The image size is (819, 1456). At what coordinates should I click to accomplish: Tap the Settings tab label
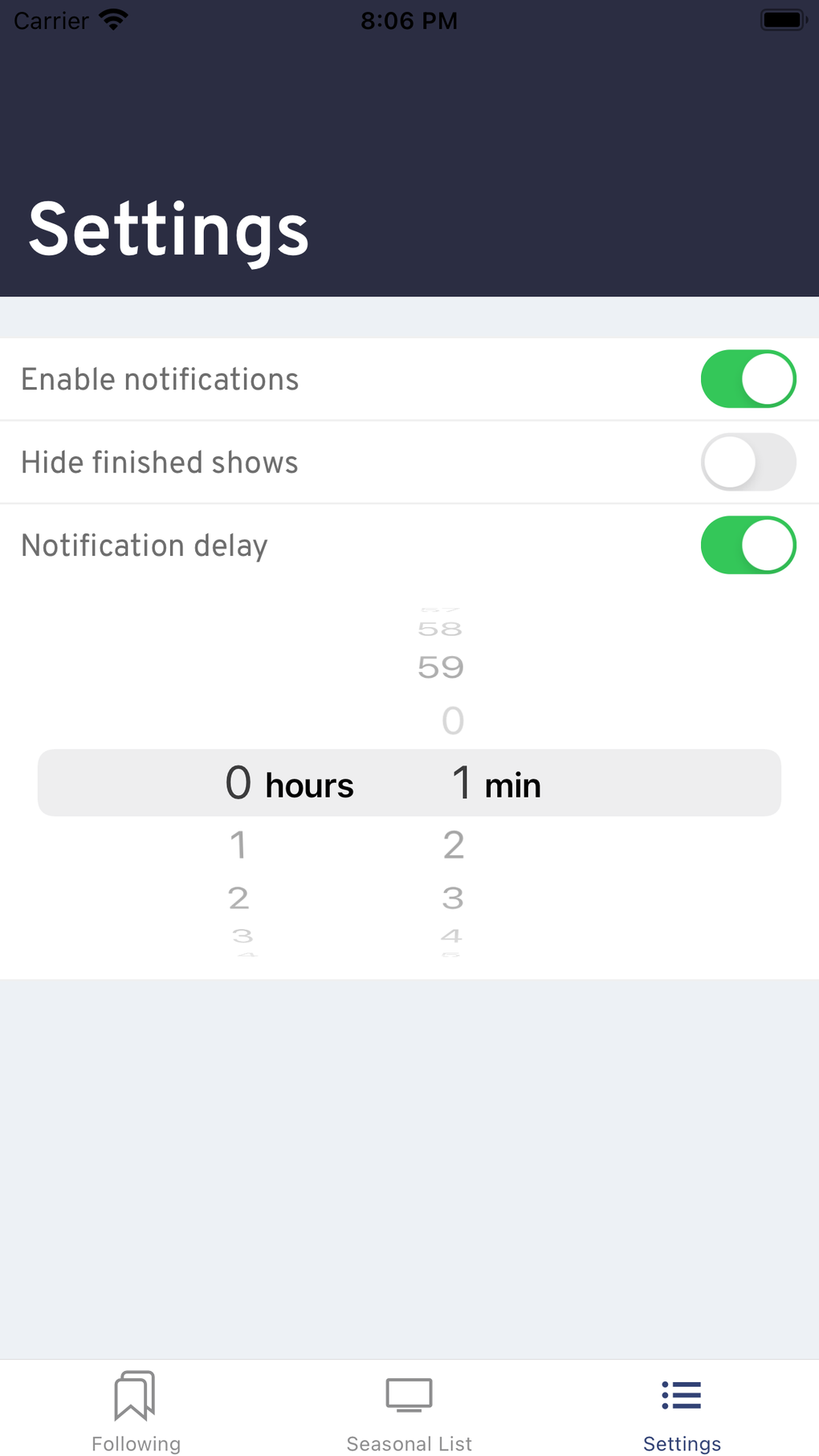681,1442
